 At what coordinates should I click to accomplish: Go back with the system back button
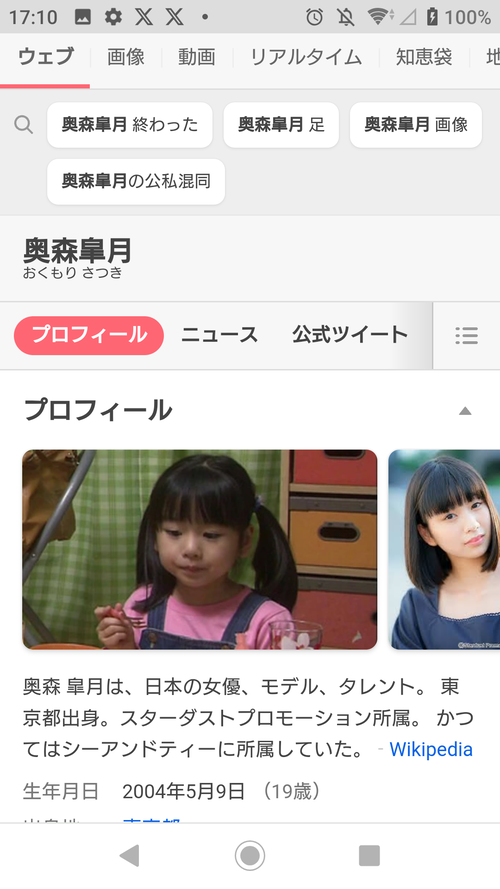pos(130,856)
